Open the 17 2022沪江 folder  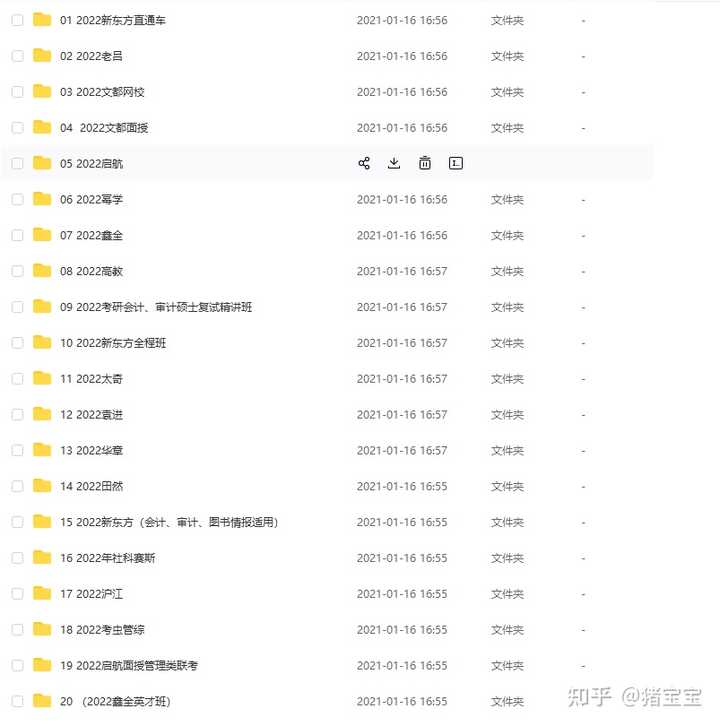[91, 594]
